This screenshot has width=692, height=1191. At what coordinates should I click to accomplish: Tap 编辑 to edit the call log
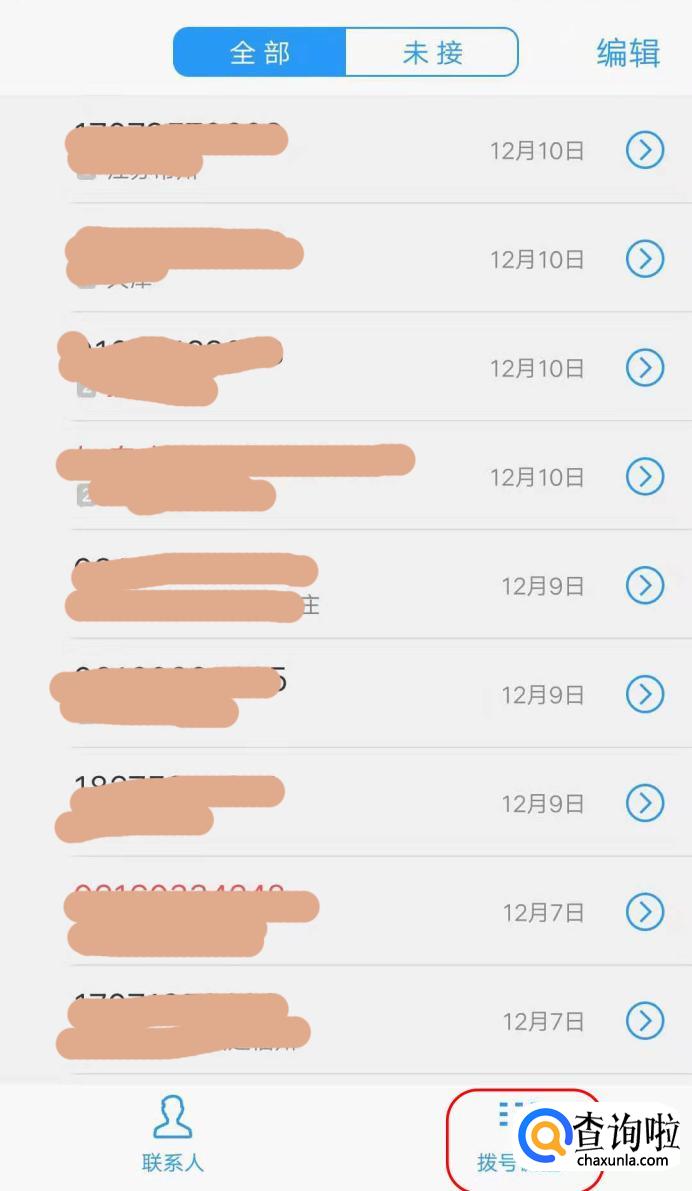point(628,52)
